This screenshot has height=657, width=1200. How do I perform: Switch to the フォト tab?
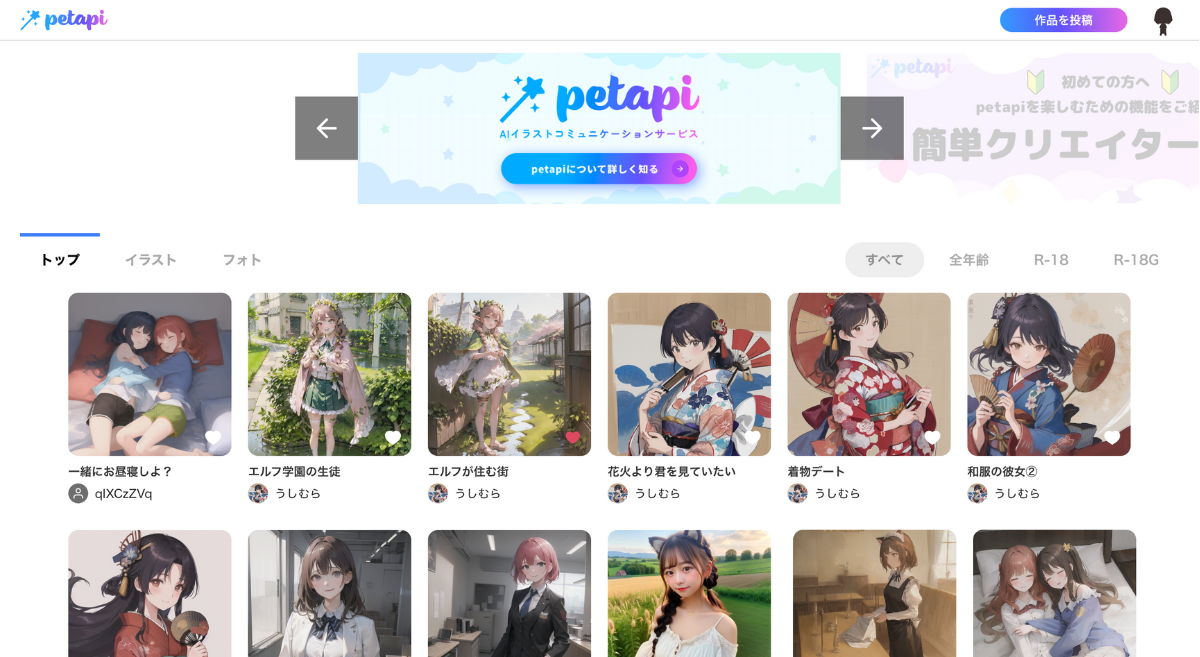[x=242, y=260]
